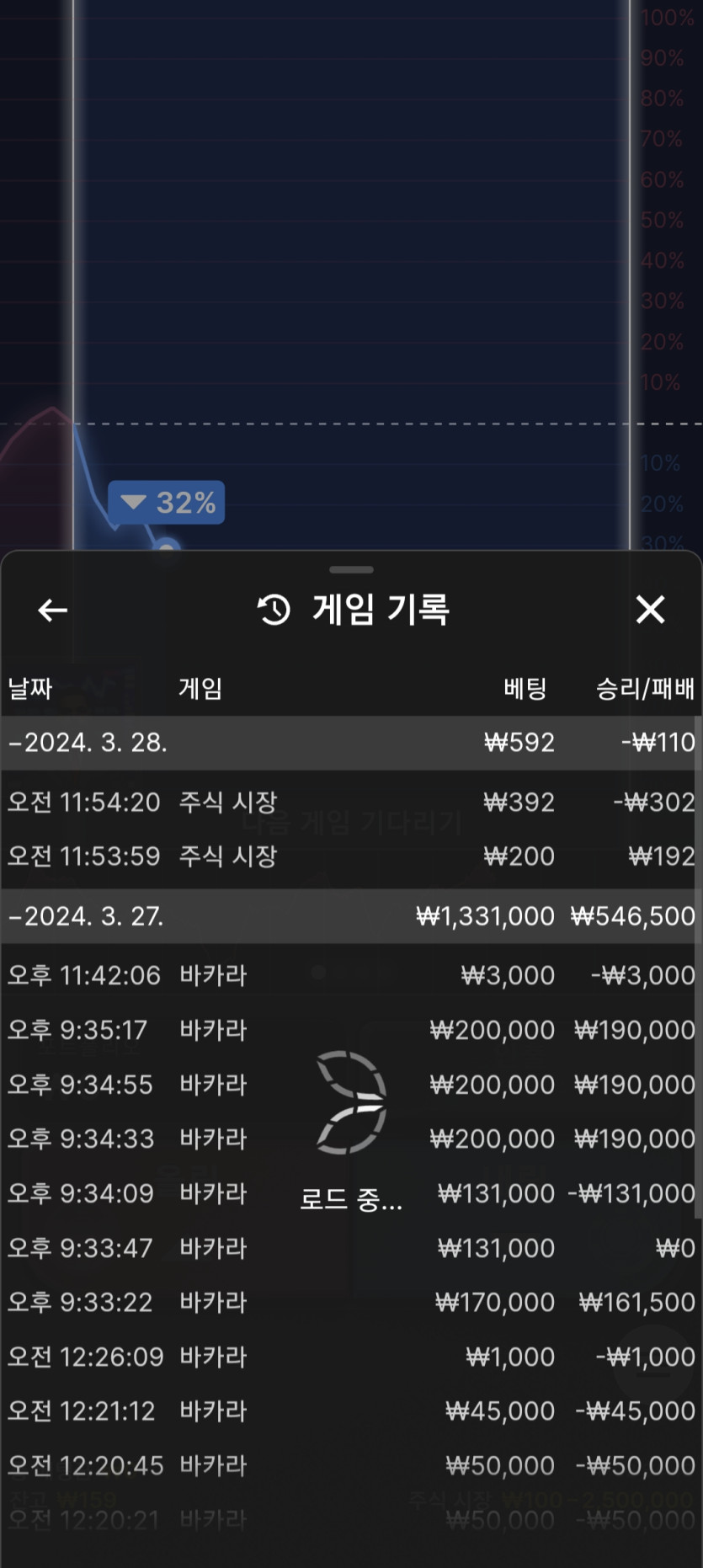This screenshot has height=1568, width=703.
Task: View the 오전 12:26:09 바카라 record
Action: 350,1357
